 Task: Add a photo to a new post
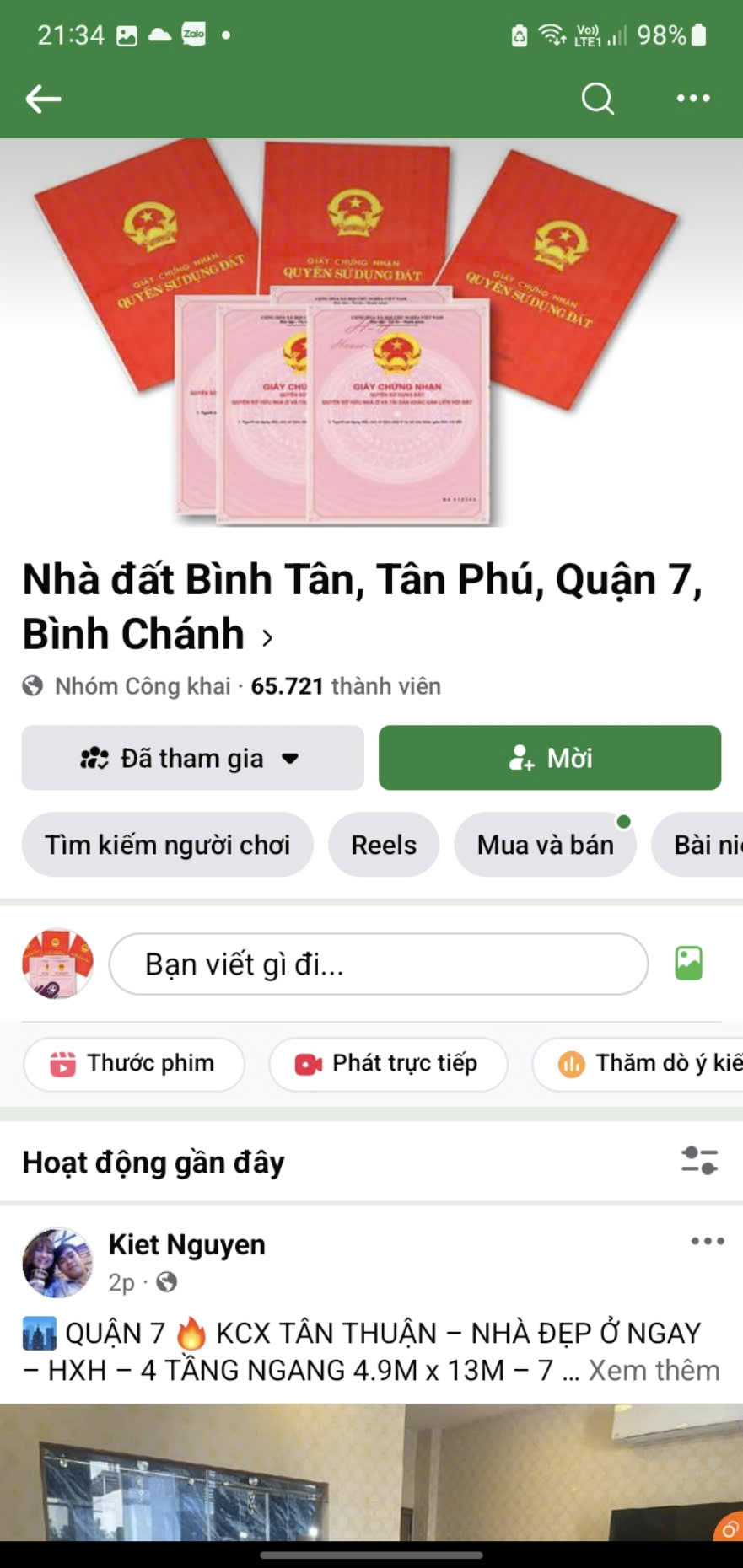688,964
